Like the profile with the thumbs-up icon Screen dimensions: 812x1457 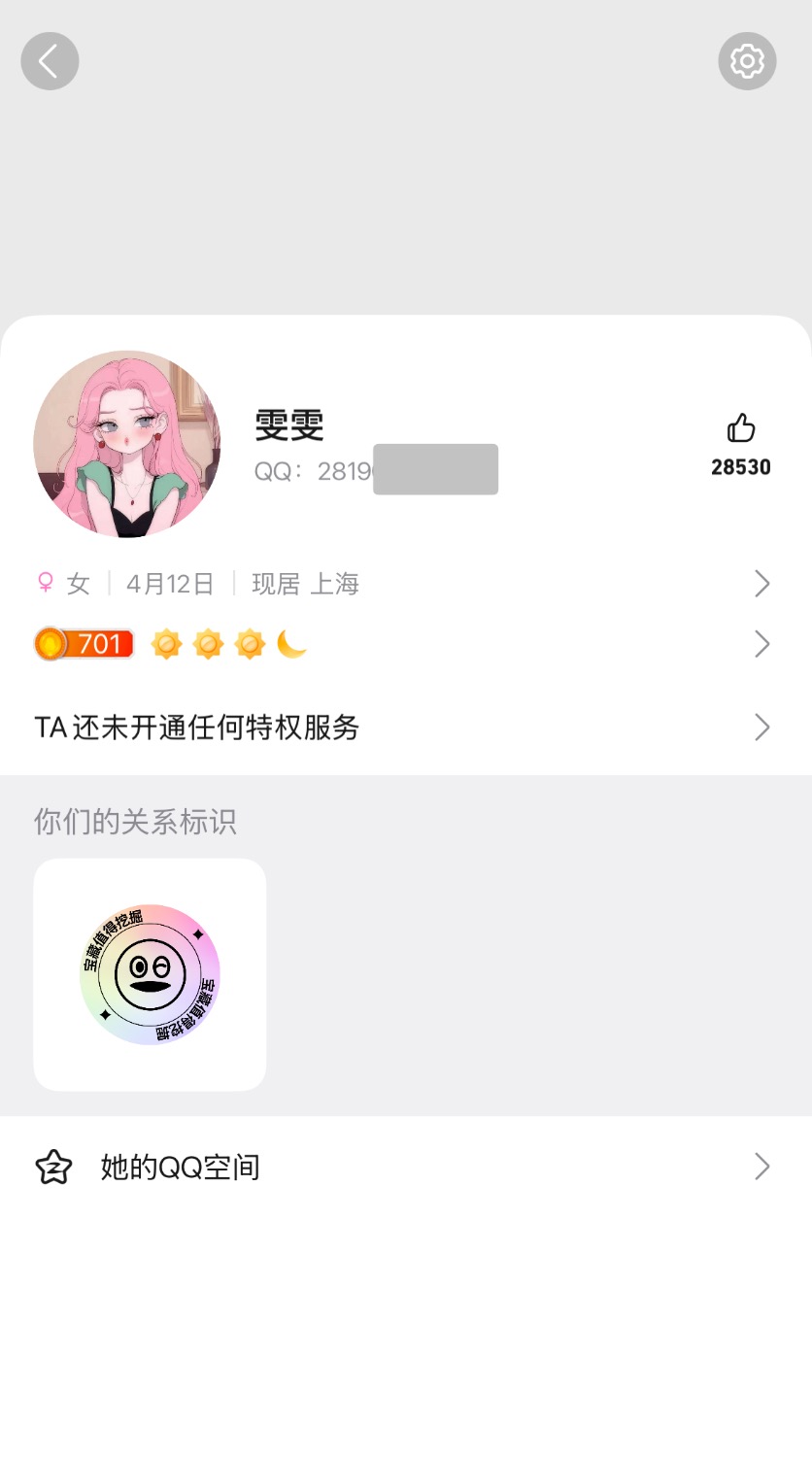[740, 428]
